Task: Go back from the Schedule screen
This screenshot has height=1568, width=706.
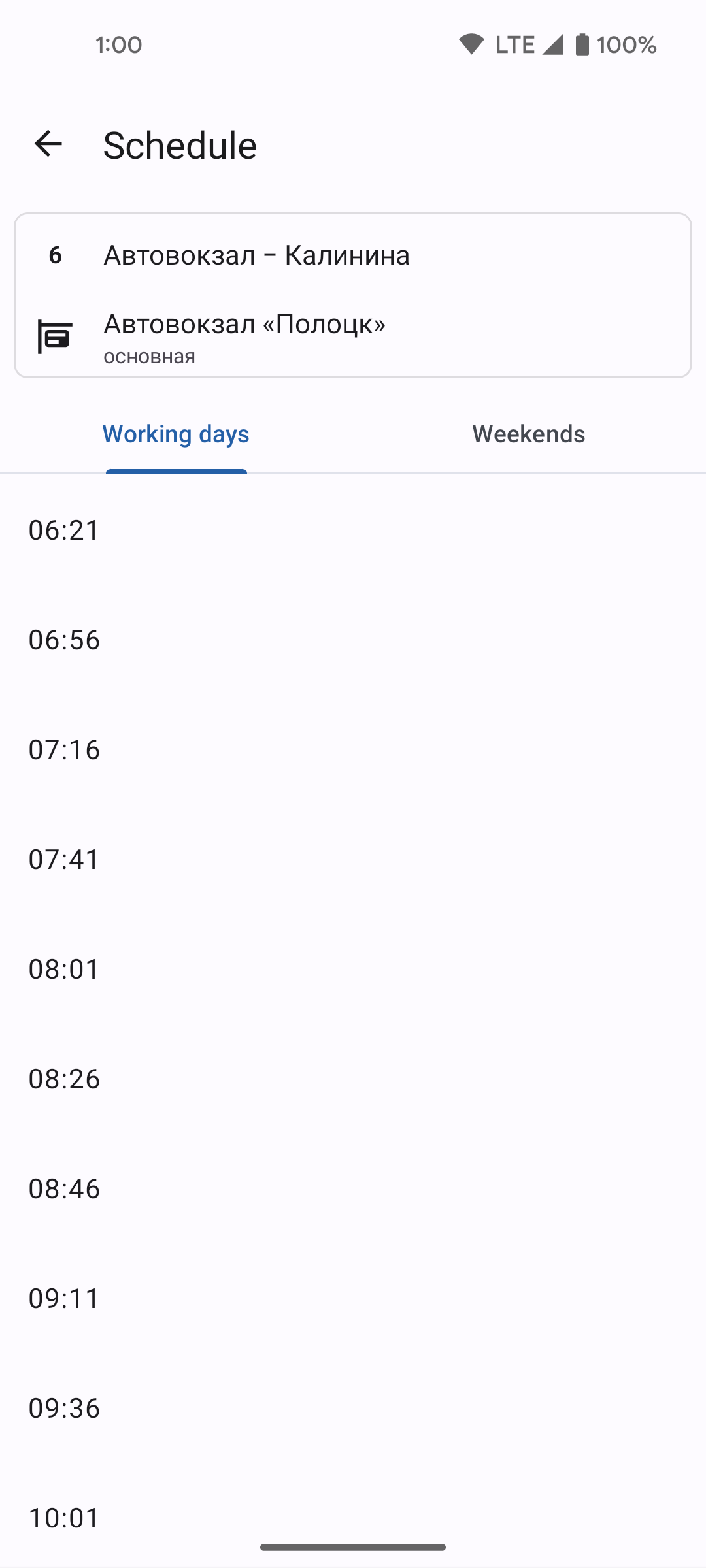Action: click(x=48, y=144)
